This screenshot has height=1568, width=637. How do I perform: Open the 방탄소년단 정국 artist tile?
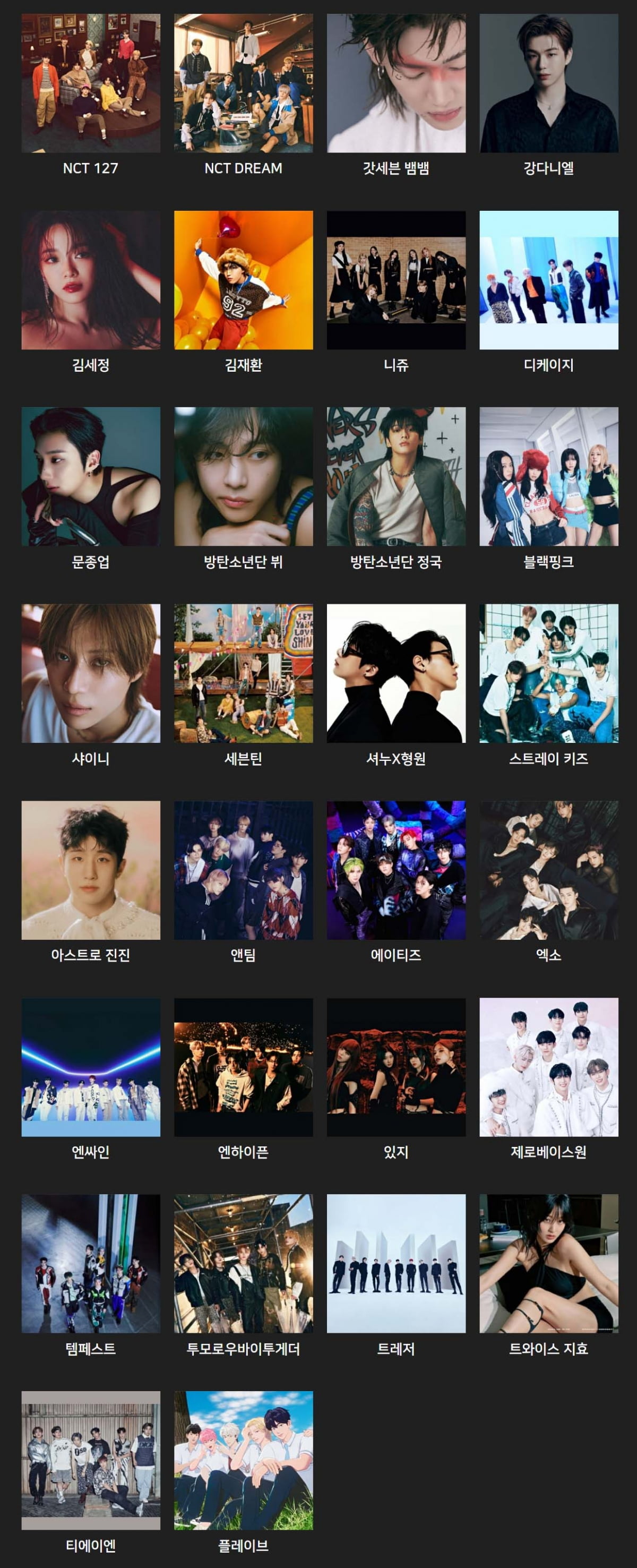click(x=396, y=477)
